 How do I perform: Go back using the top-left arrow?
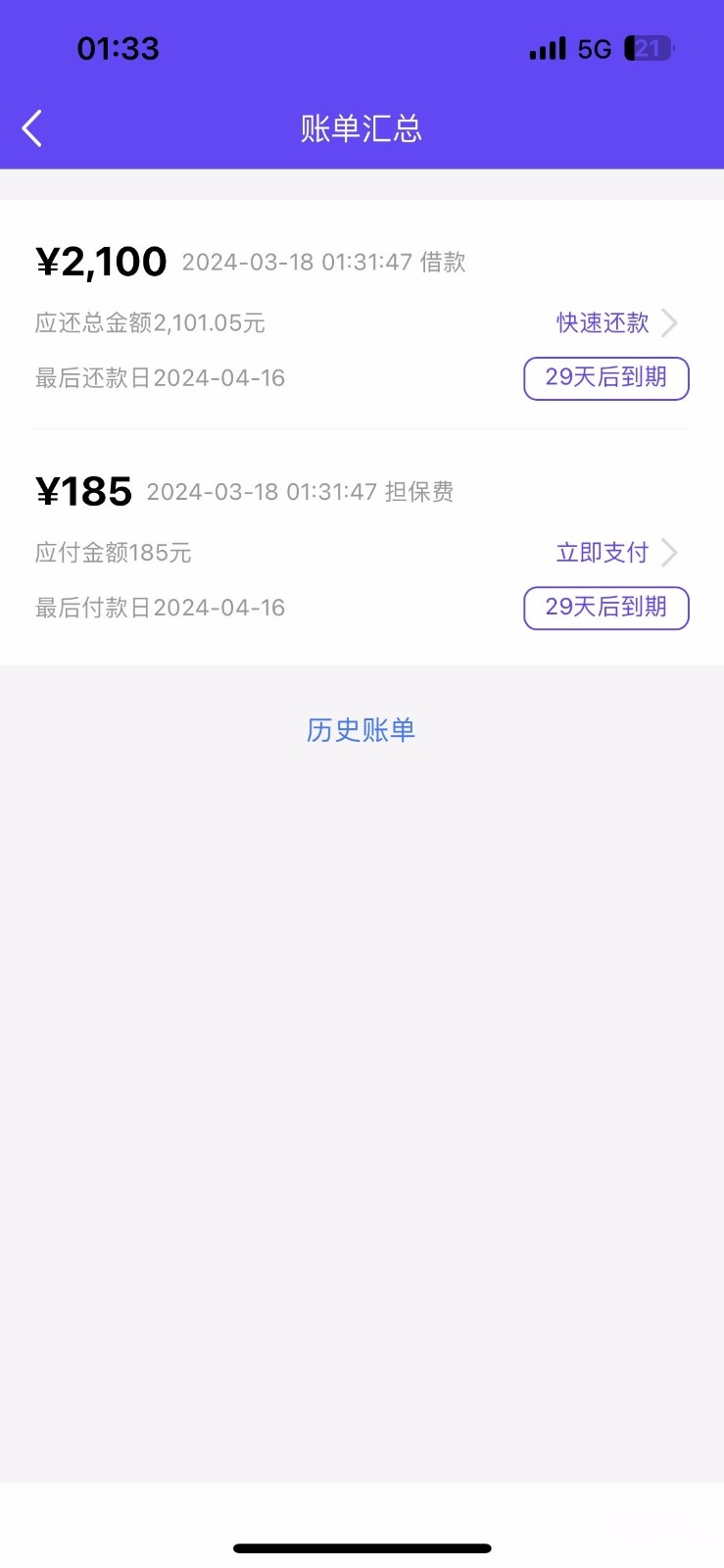32,128
